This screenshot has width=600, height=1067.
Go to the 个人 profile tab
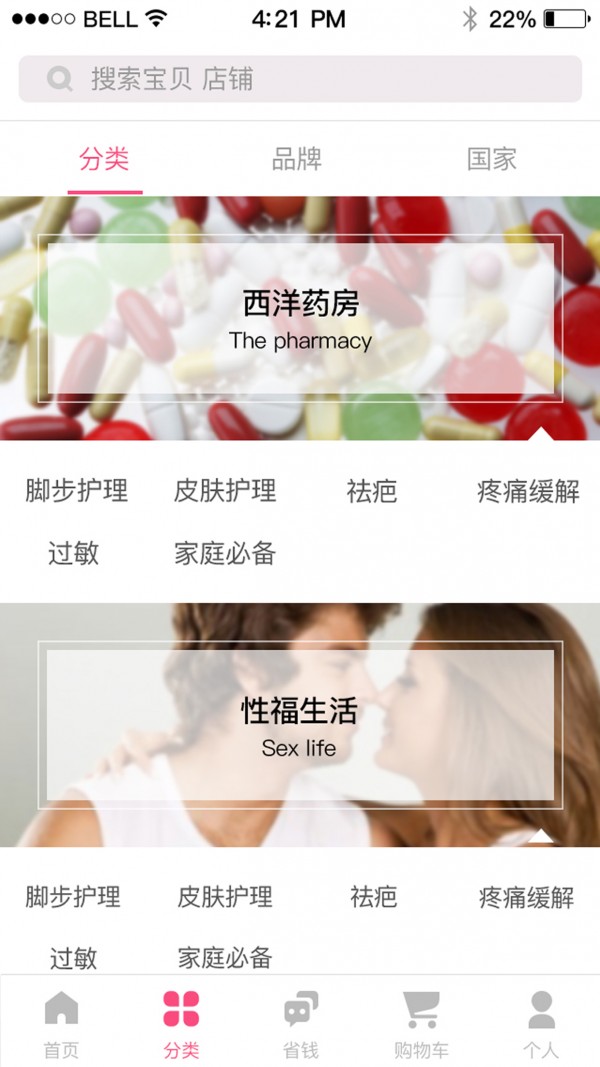click(x=541, y=1022)
